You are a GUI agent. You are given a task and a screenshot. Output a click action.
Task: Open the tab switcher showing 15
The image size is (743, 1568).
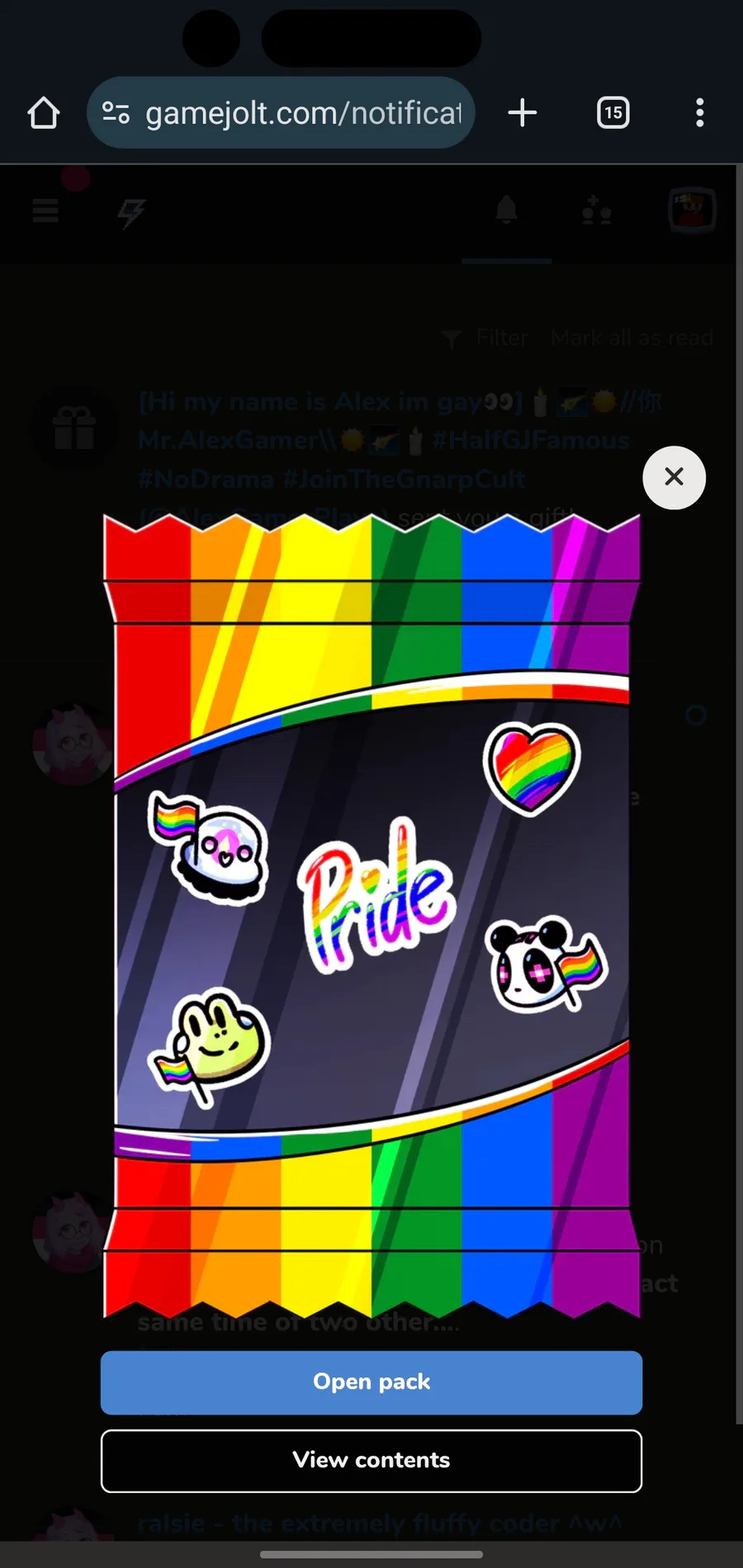click(x=613, y=113)
